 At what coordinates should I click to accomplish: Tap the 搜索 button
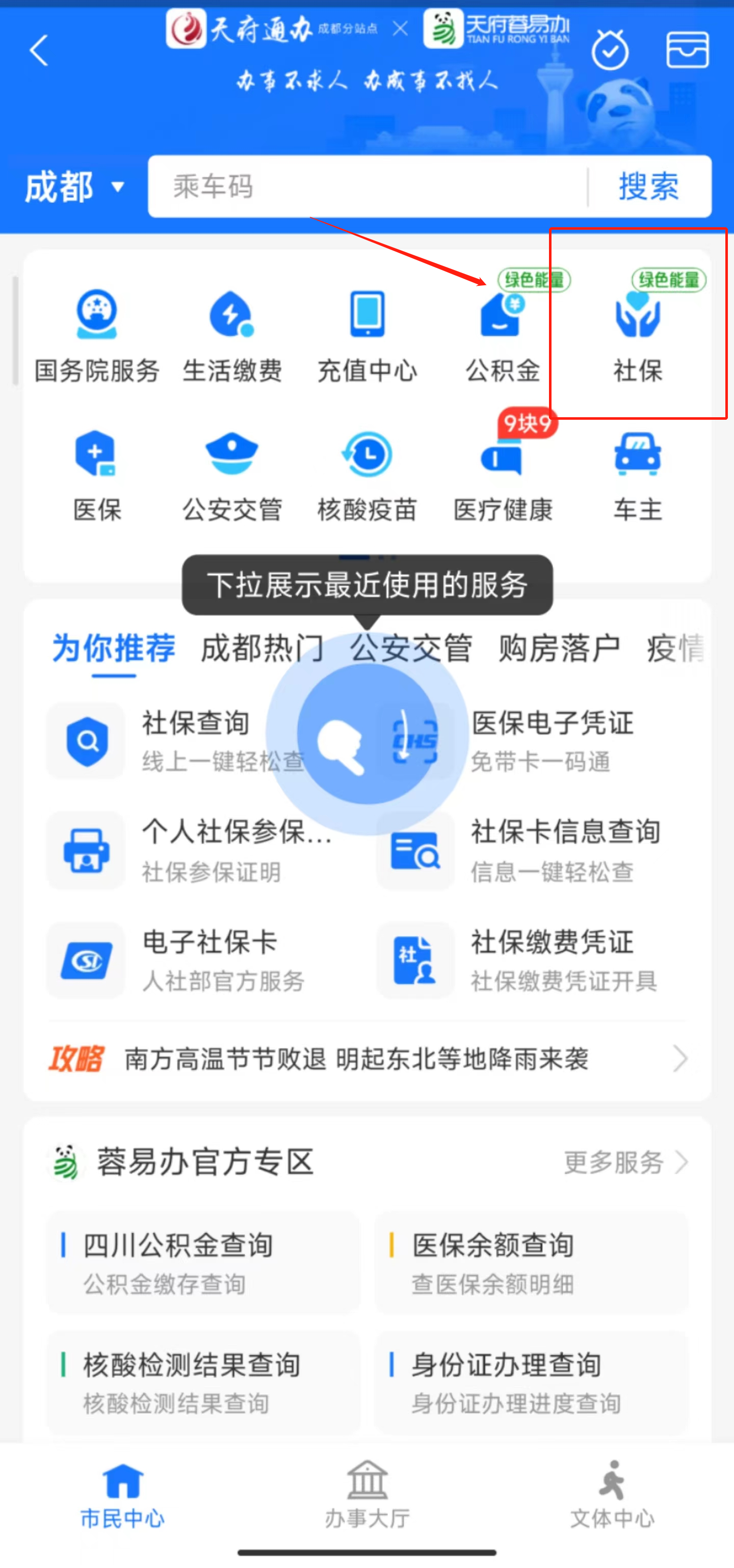[x=649, y=186]
